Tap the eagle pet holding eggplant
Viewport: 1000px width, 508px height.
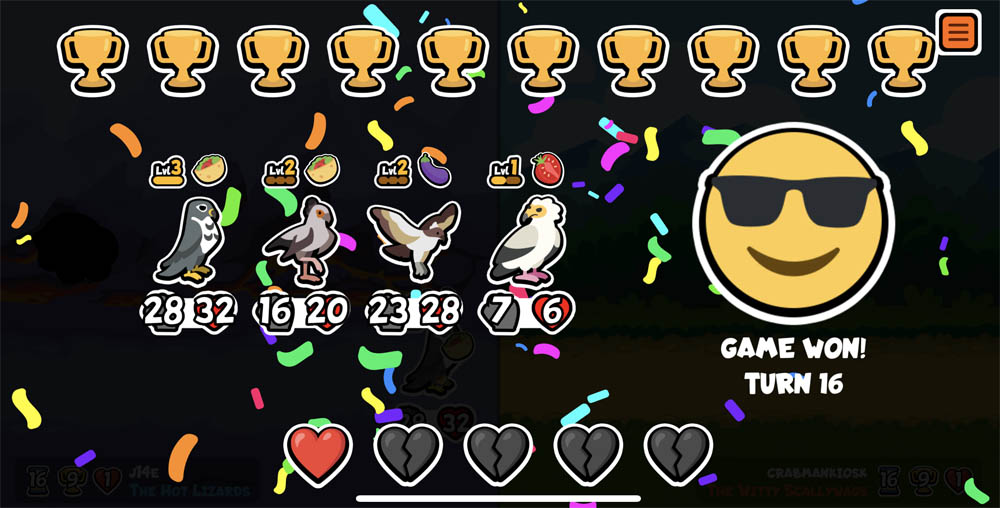tap(413, 240)
